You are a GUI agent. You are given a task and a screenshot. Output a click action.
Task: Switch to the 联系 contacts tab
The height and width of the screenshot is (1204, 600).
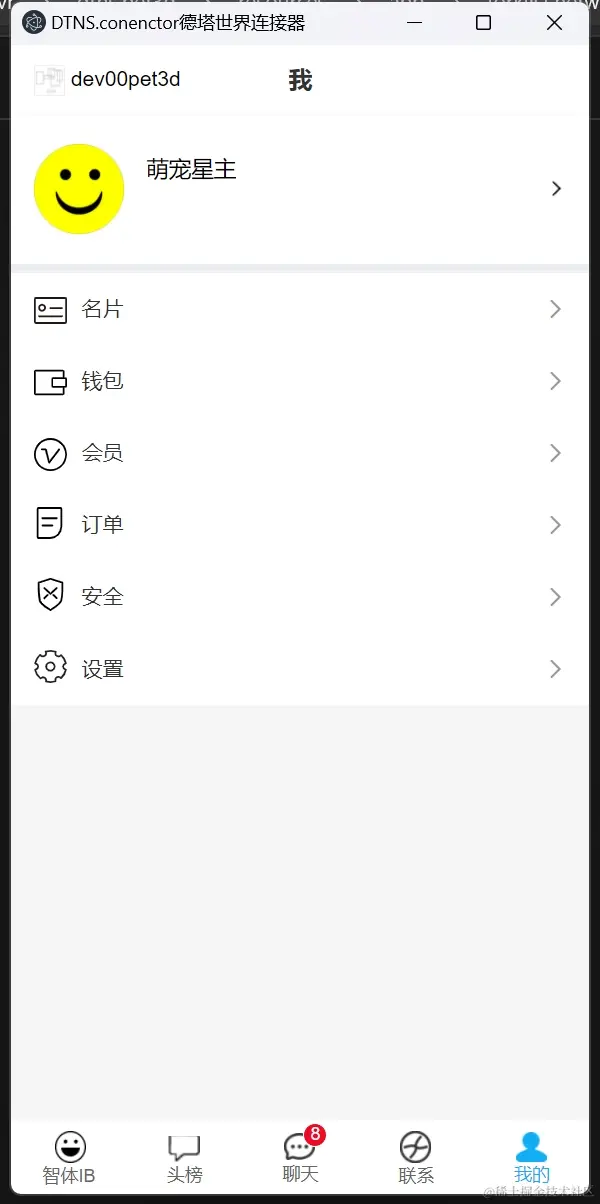point(416,1158)
